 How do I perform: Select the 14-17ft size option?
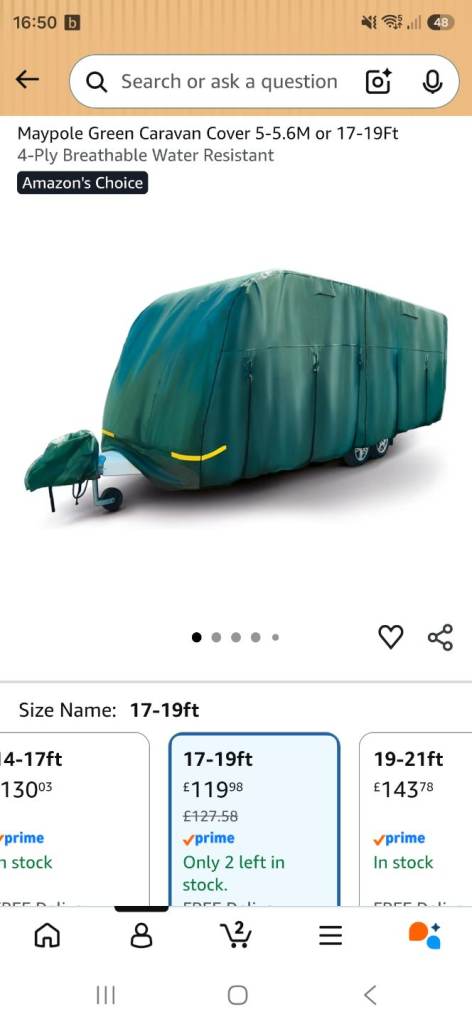74,819
